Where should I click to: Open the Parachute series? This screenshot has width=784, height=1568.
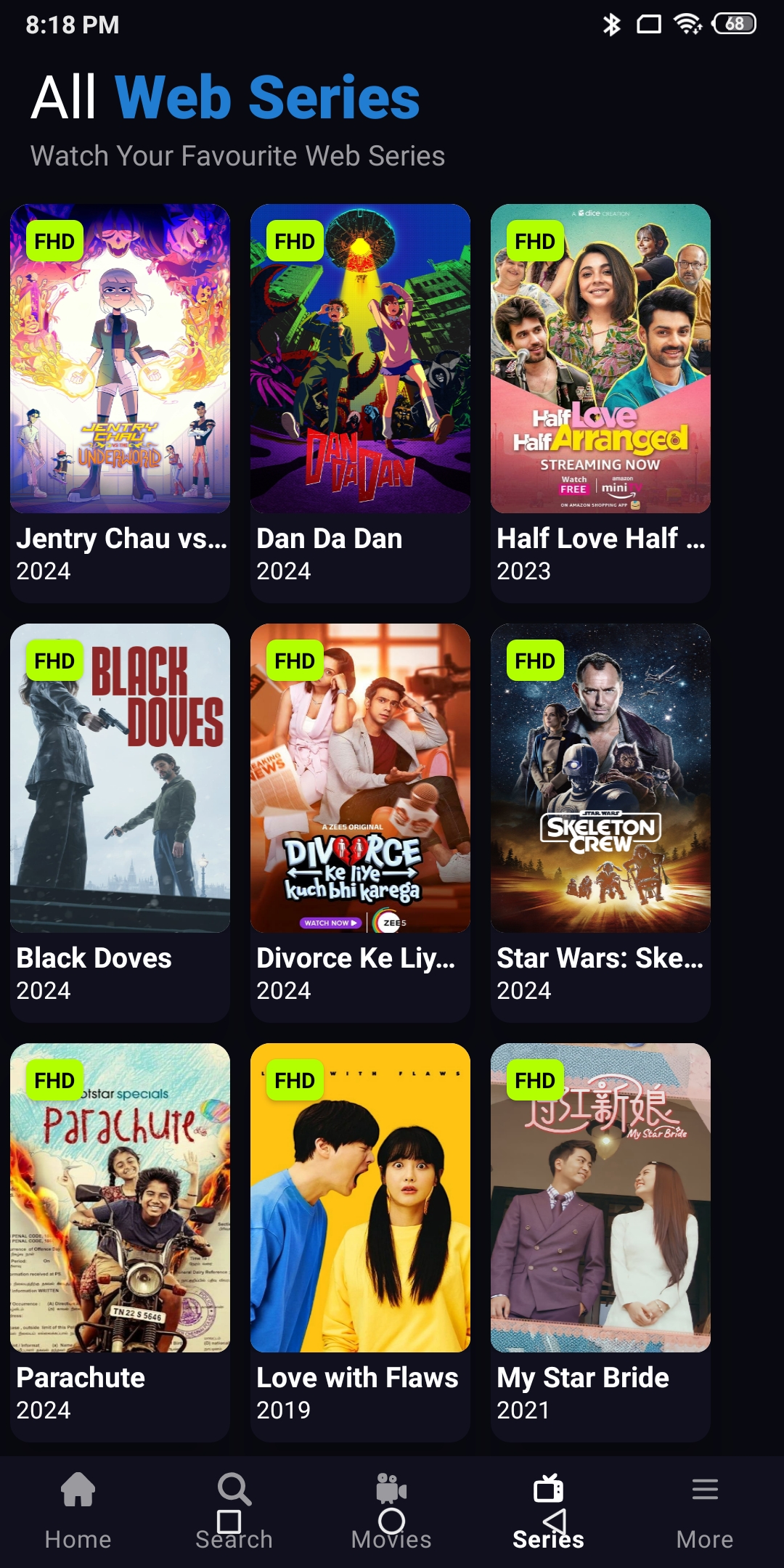[x=120, y=1242]
